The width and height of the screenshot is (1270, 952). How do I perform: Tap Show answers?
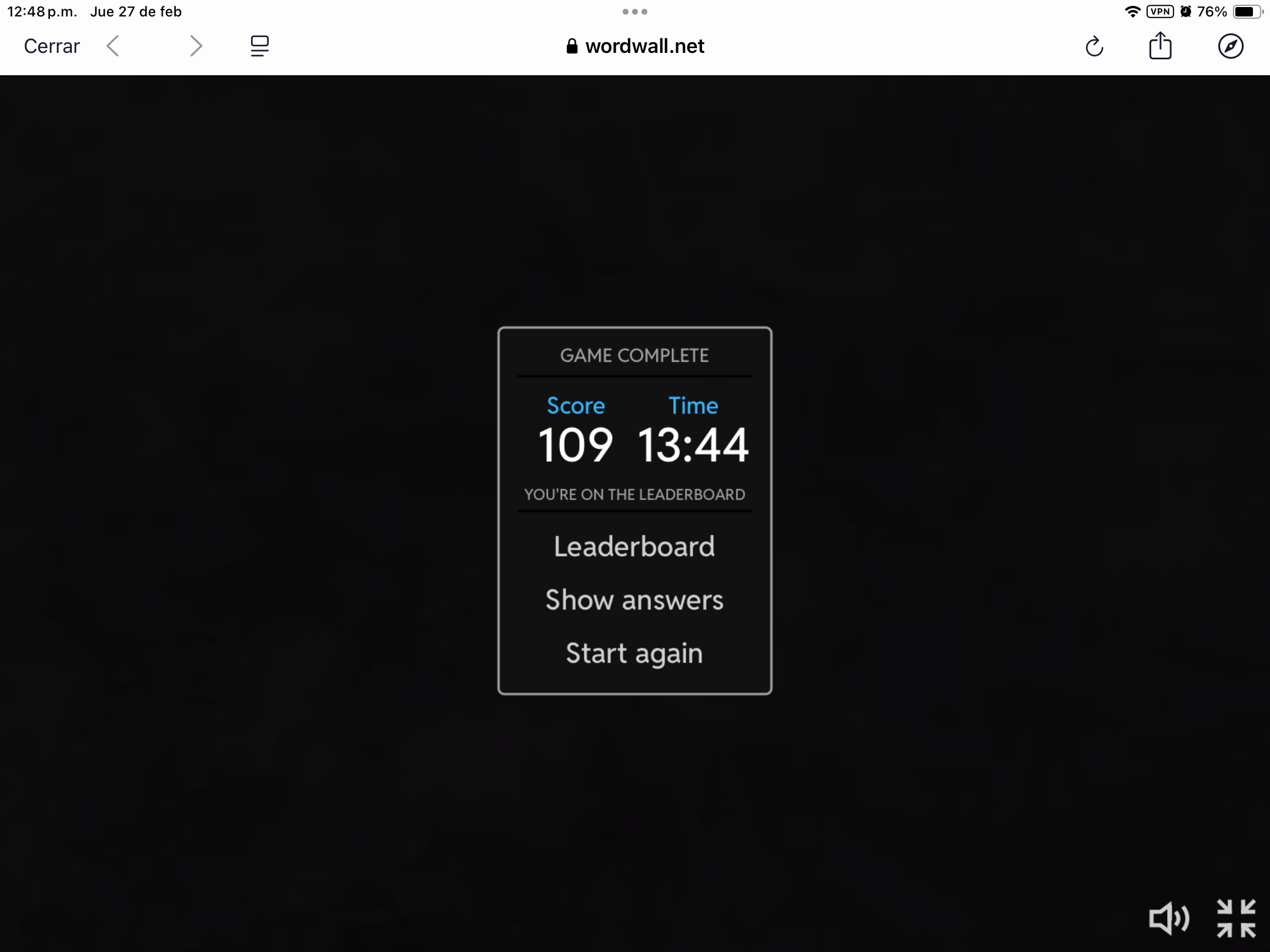pos(634,600)
